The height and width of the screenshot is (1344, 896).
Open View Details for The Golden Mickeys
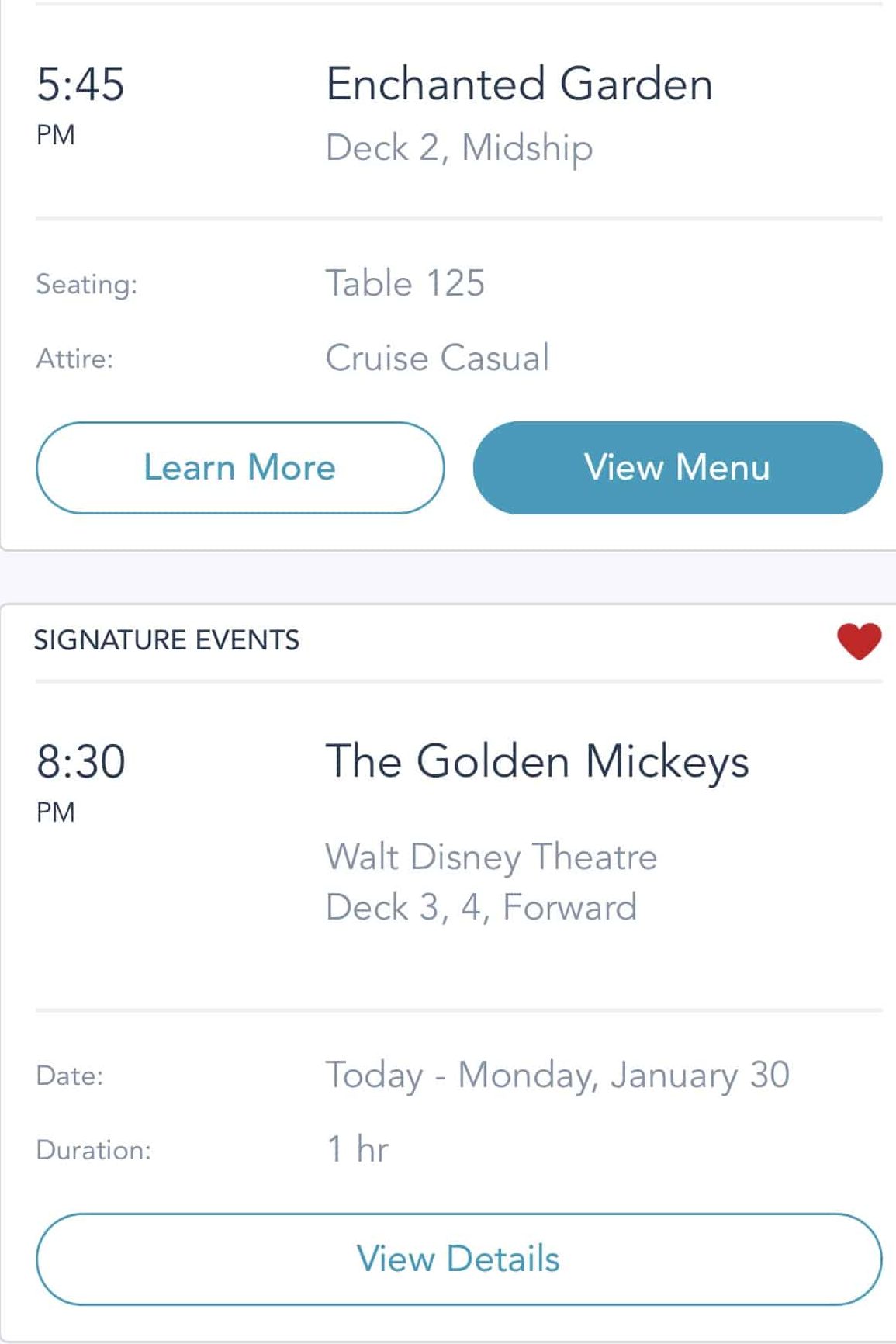click(x=458, y=1259)
